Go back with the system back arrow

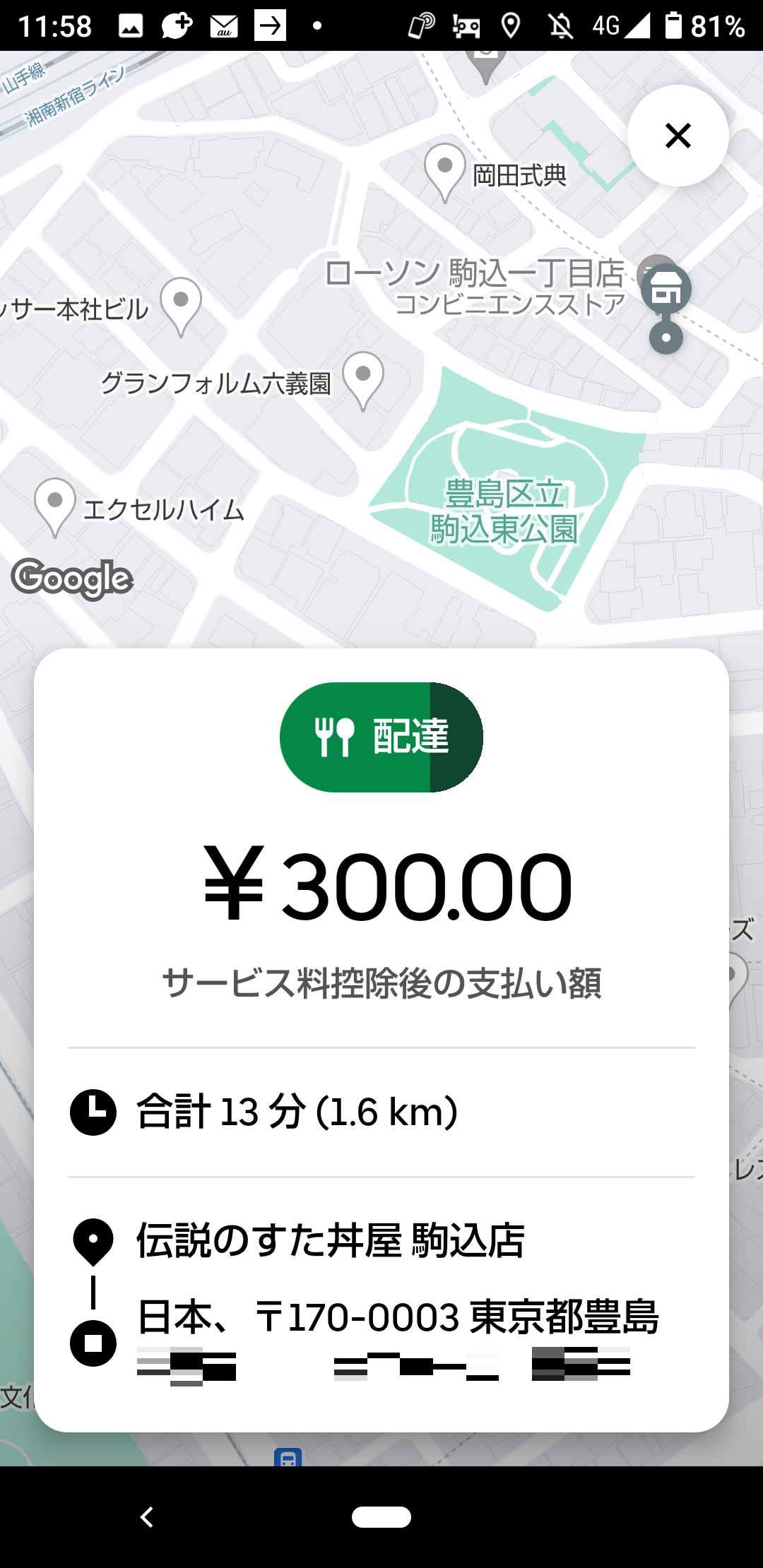[147, 1516]
